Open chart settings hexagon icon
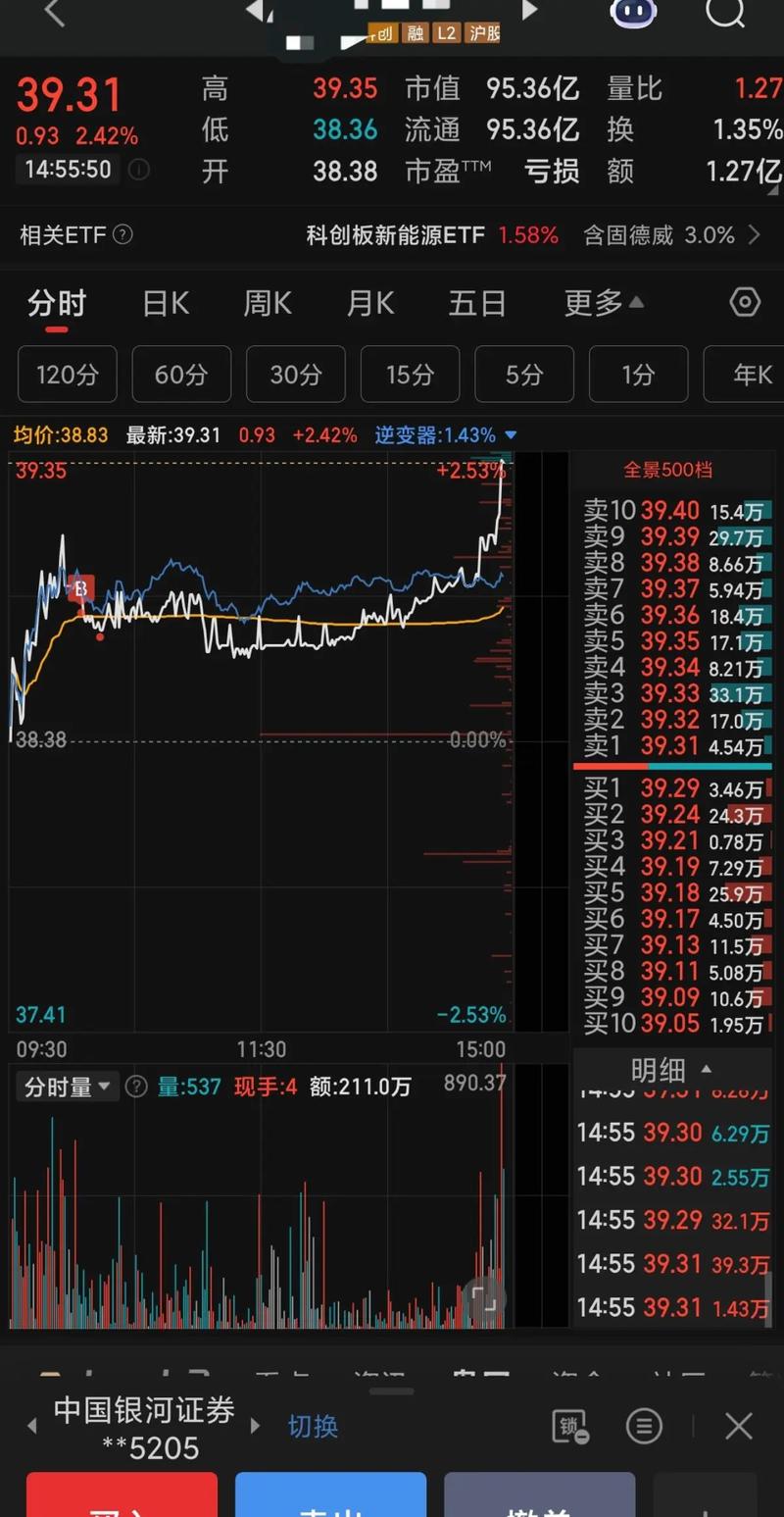 click(745, 303)
